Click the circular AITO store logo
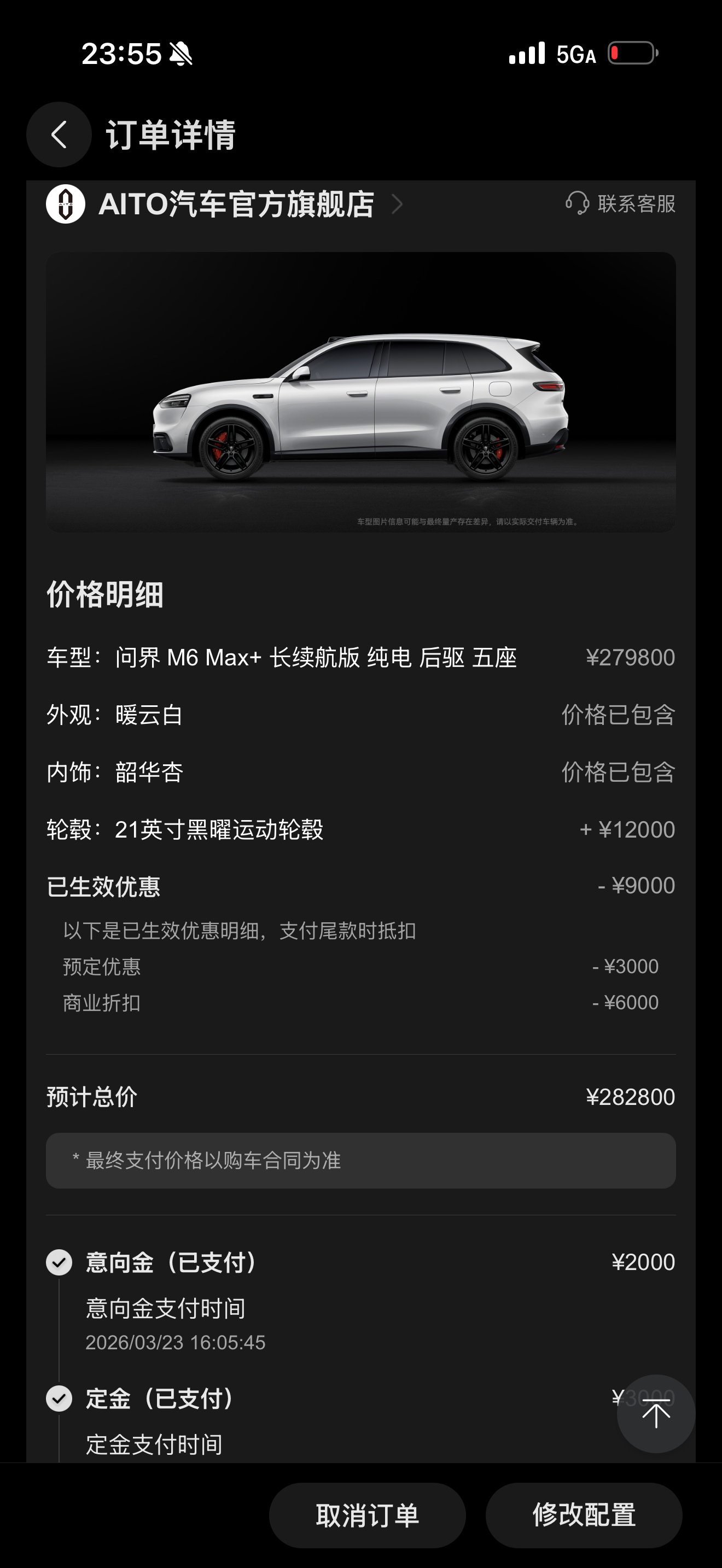The image size is (722, 1568). (x=66, y=206)
